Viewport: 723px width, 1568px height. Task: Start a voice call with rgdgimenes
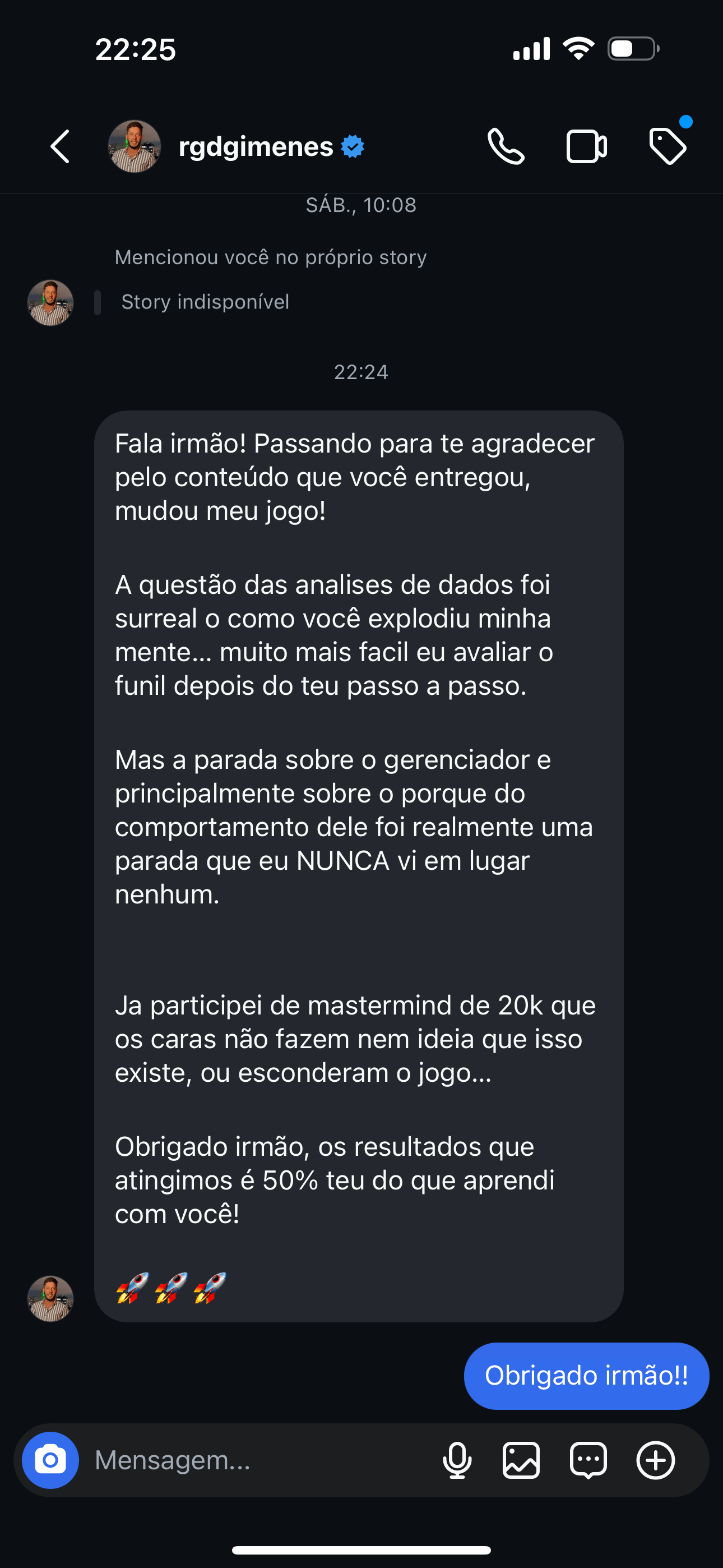506,147
